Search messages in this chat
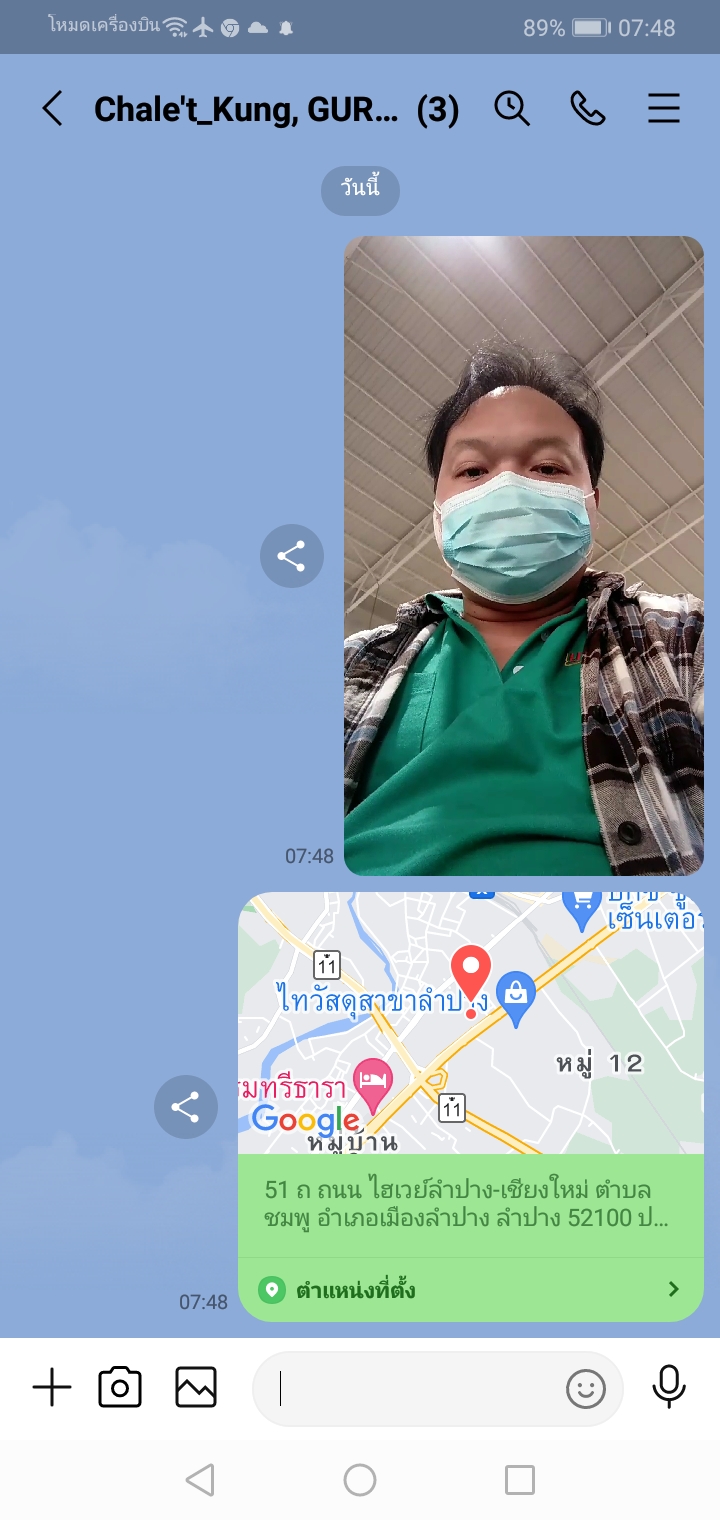The height and width of the screenshot is (1520, 720). coord(512,108)
